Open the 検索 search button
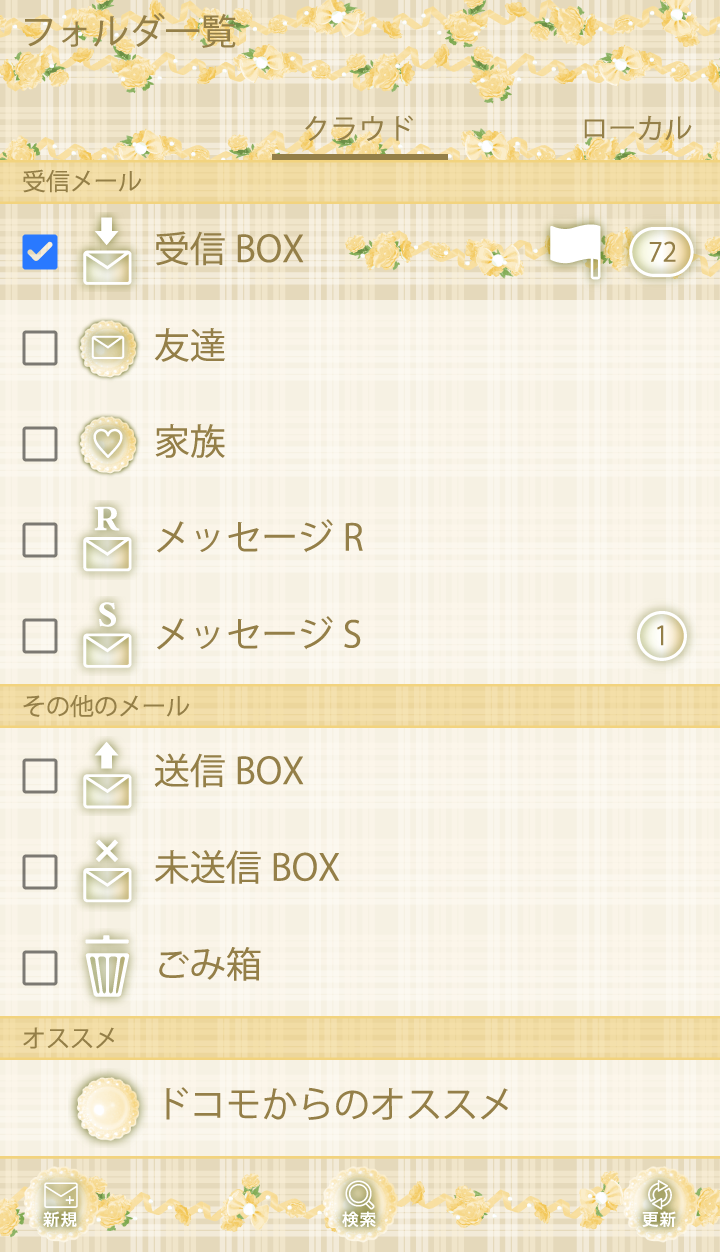Image resolution: width=720 pixels, height=1252 pixels. click(x=359, y=1204)
